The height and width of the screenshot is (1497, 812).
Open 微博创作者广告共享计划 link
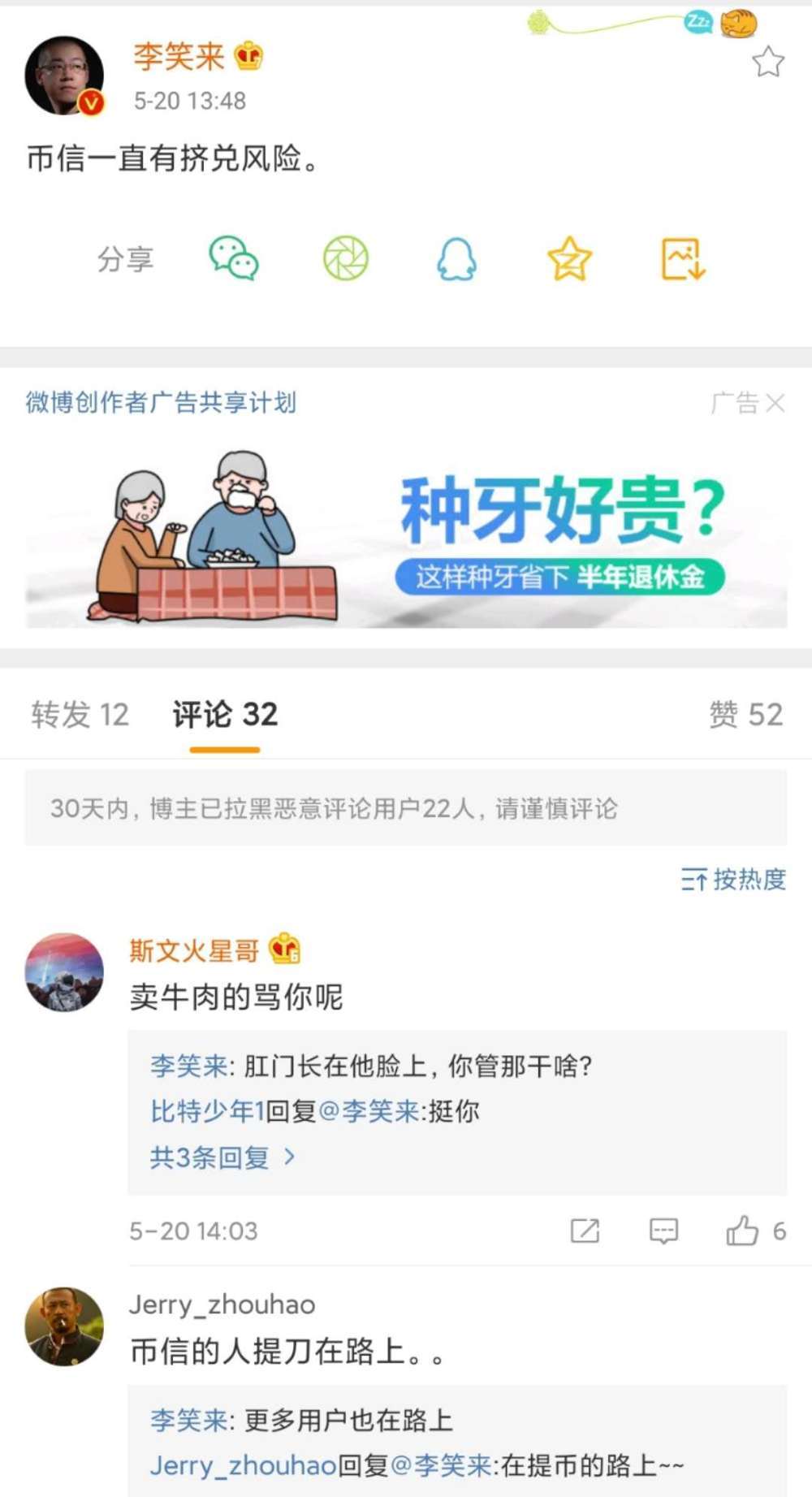click(x=161, y=402)
